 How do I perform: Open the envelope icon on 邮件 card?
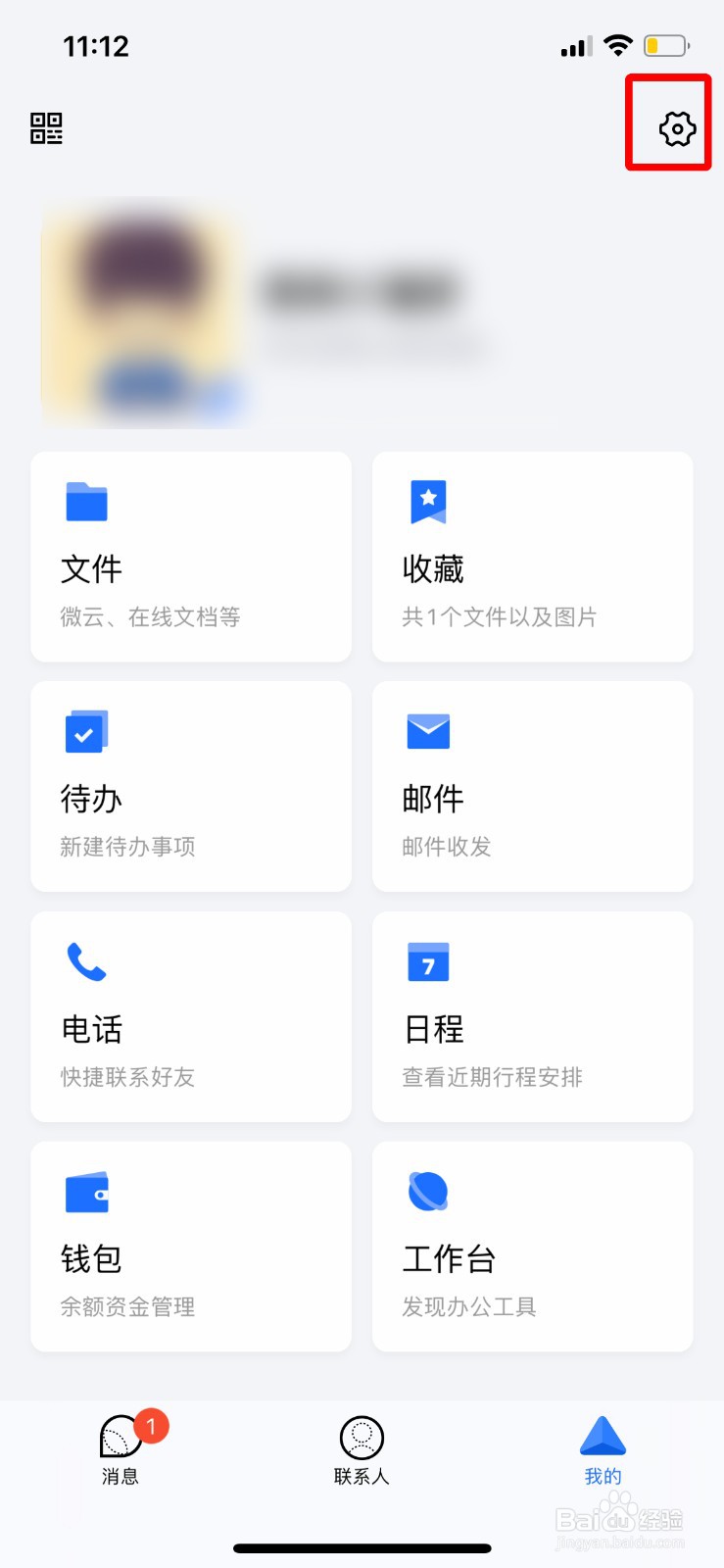pyautogui.click(x=427, y=731)
